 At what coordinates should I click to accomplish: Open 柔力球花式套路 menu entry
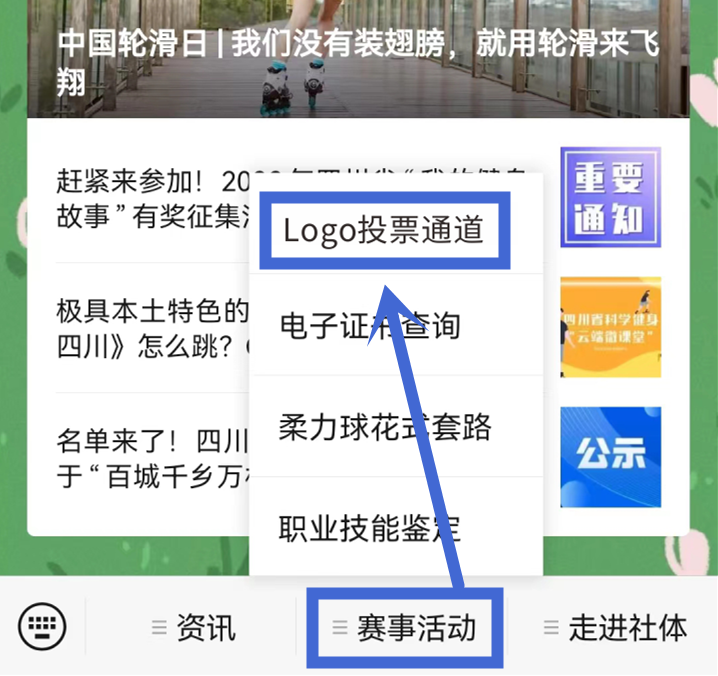click(x=384, y=427)
